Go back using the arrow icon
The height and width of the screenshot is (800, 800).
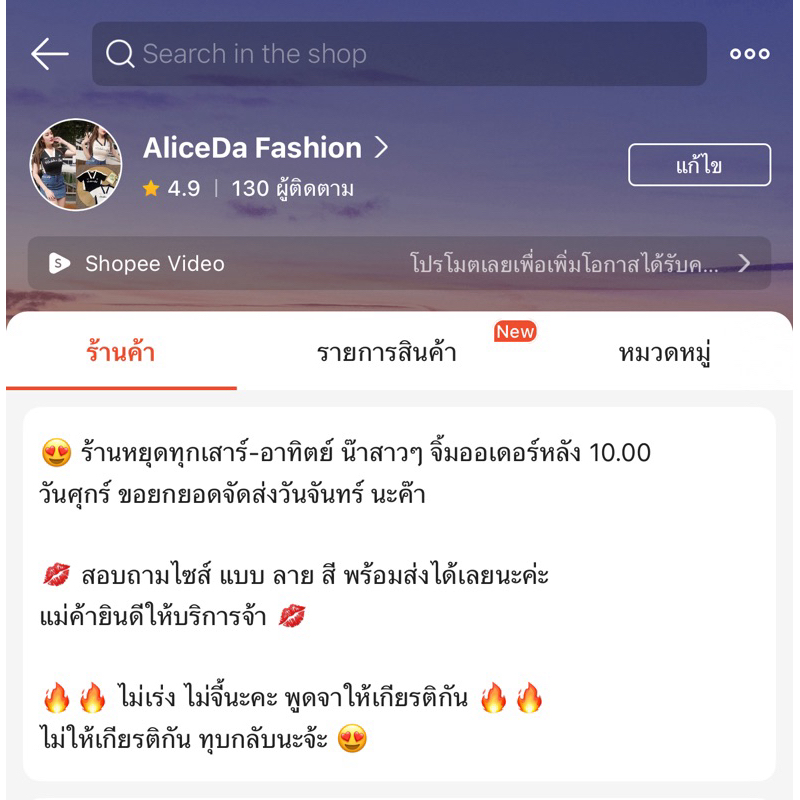tap(49, 54)
